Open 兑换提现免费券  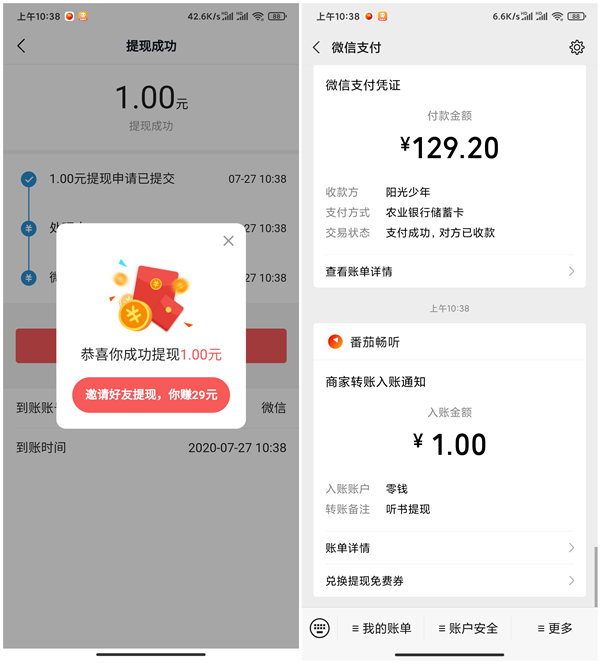tap(448, 581)
